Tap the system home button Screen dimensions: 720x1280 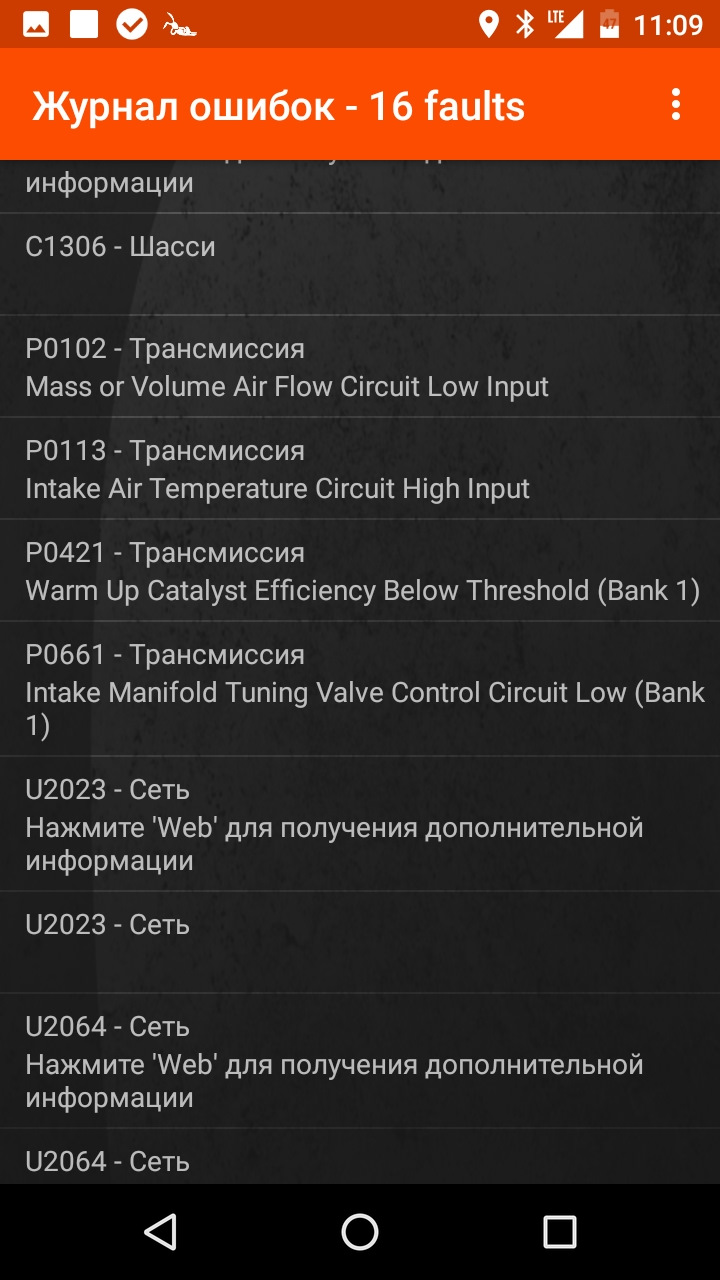coord(360,1232)
